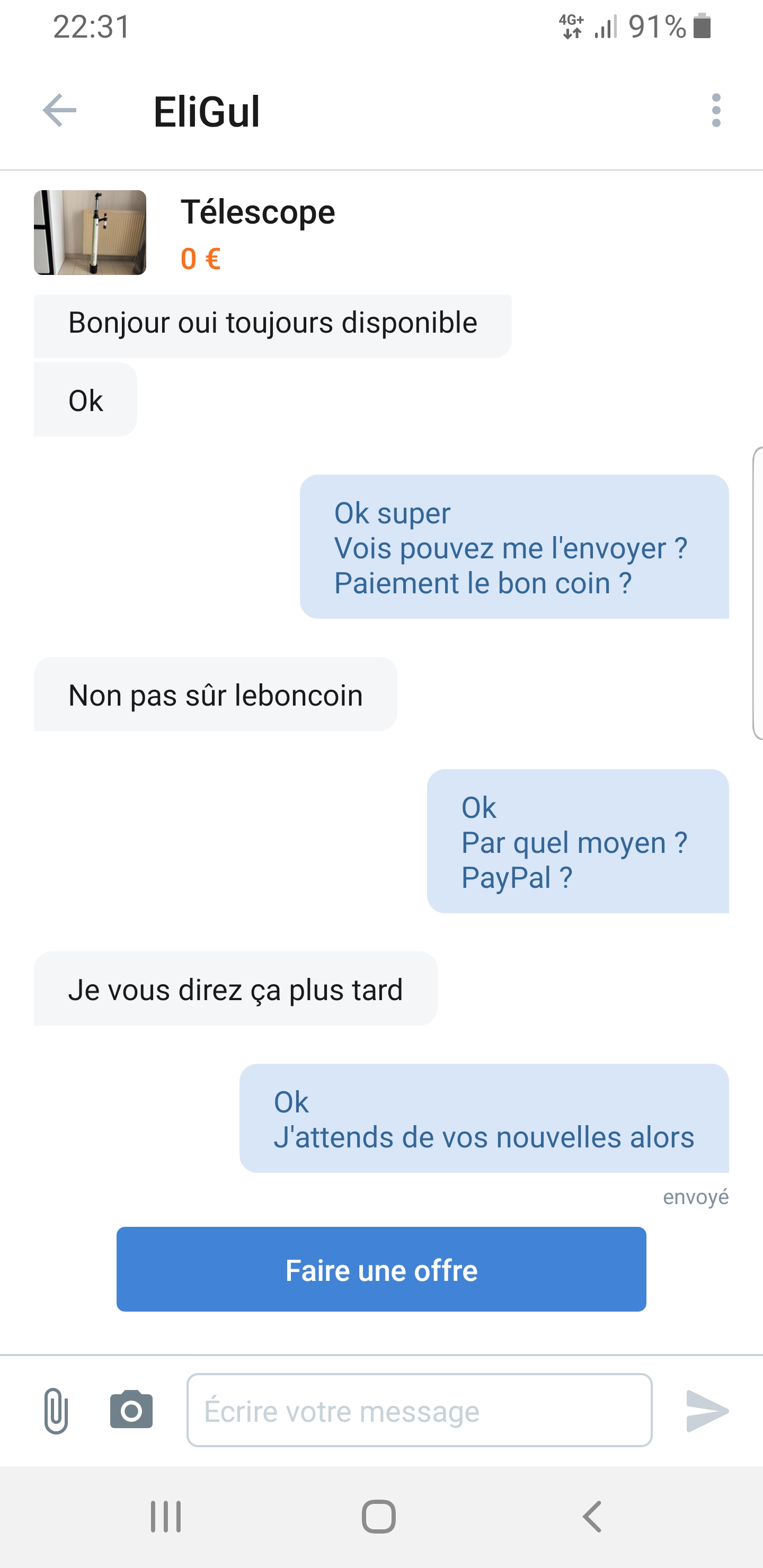Viewport: 763px width, 1568px height.
Task: Tap the Faire une offre button
Action: pyautogui.click(x=381, y=1269)
